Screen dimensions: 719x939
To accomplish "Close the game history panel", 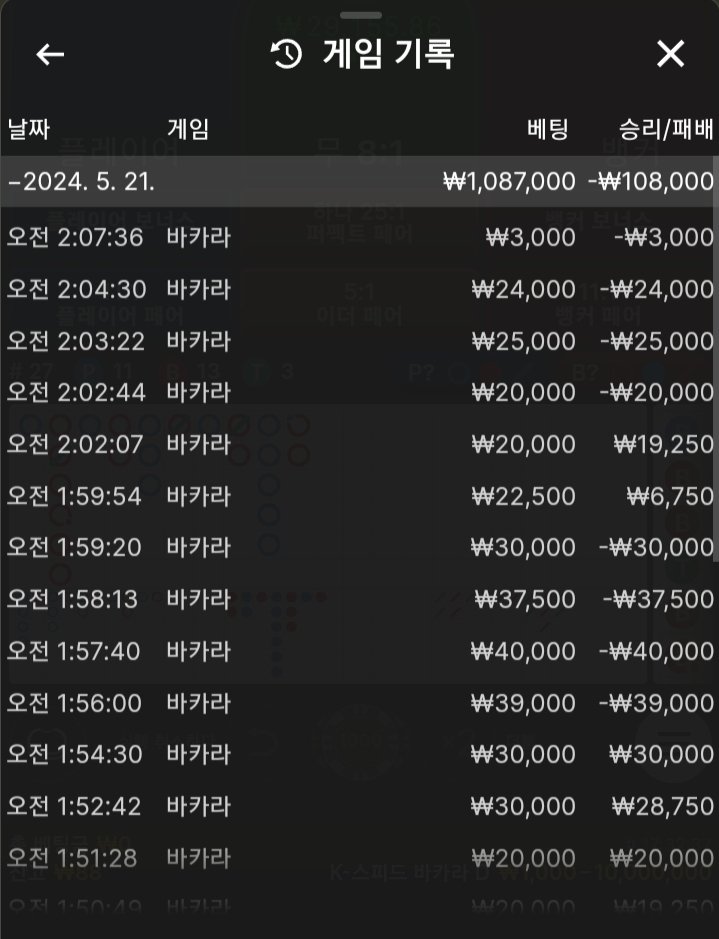I will tap(670, 54).
